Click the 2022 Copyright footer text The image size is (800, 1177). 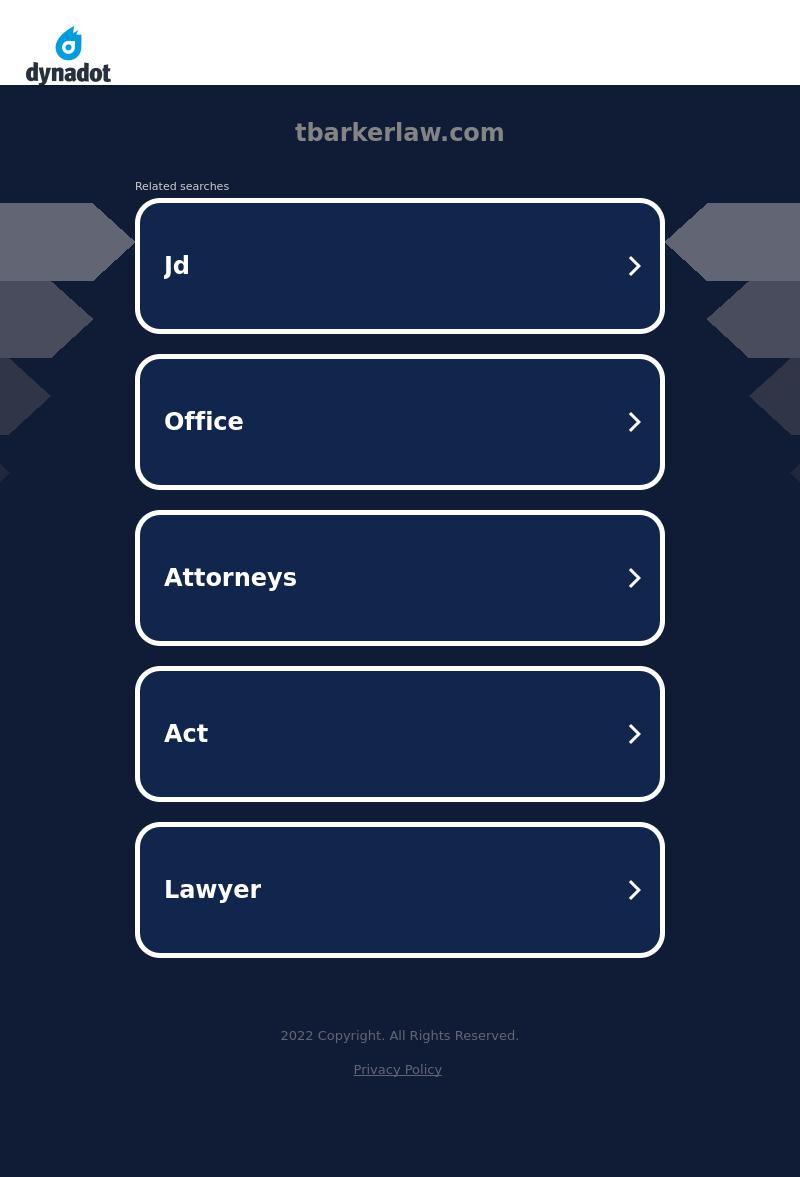pyautogui.click(x=399, y=1035)
